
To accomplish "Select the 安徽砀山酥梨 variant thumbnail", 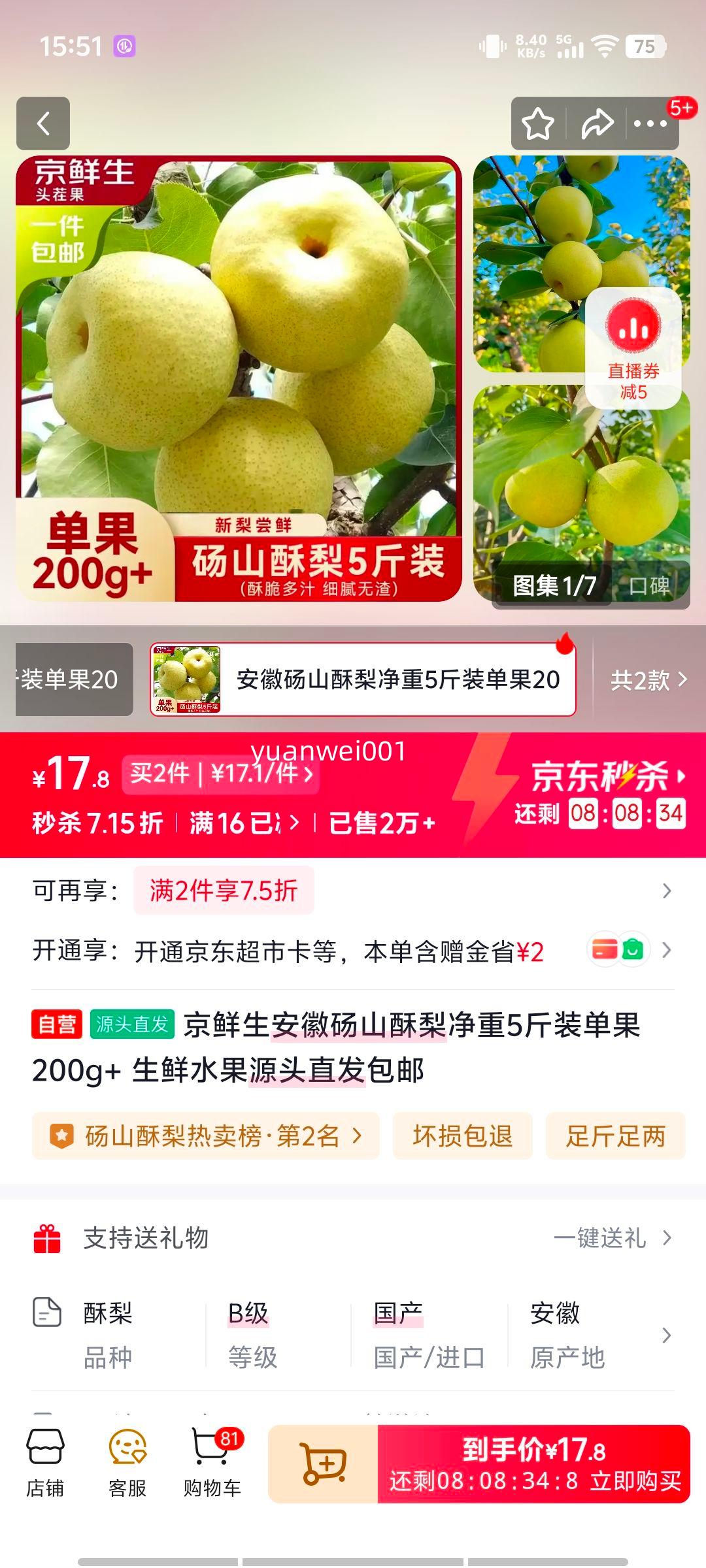I will coord(189,681).
